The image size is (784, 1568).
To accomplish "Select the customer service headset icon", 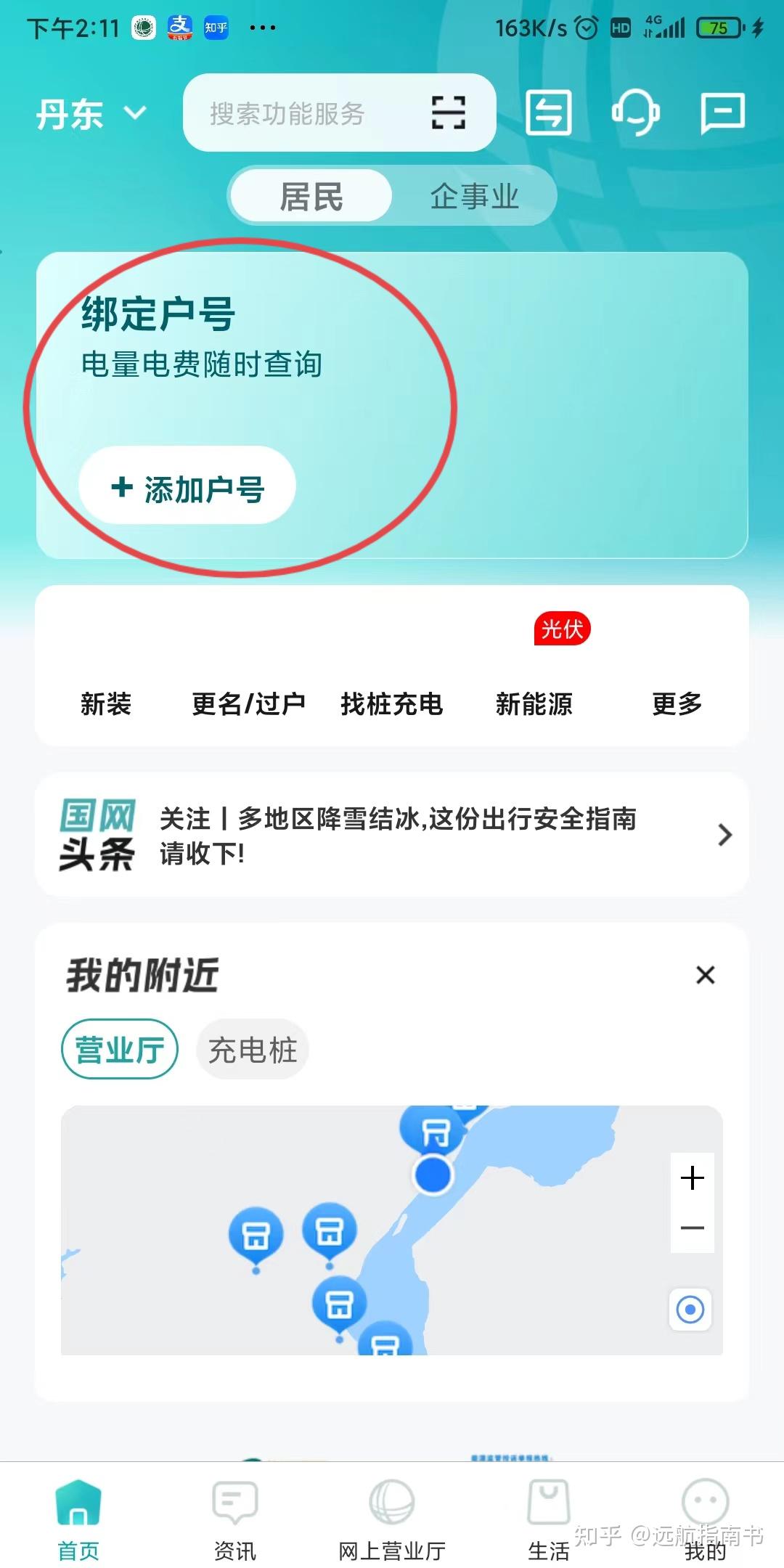I will pos(634,113).
